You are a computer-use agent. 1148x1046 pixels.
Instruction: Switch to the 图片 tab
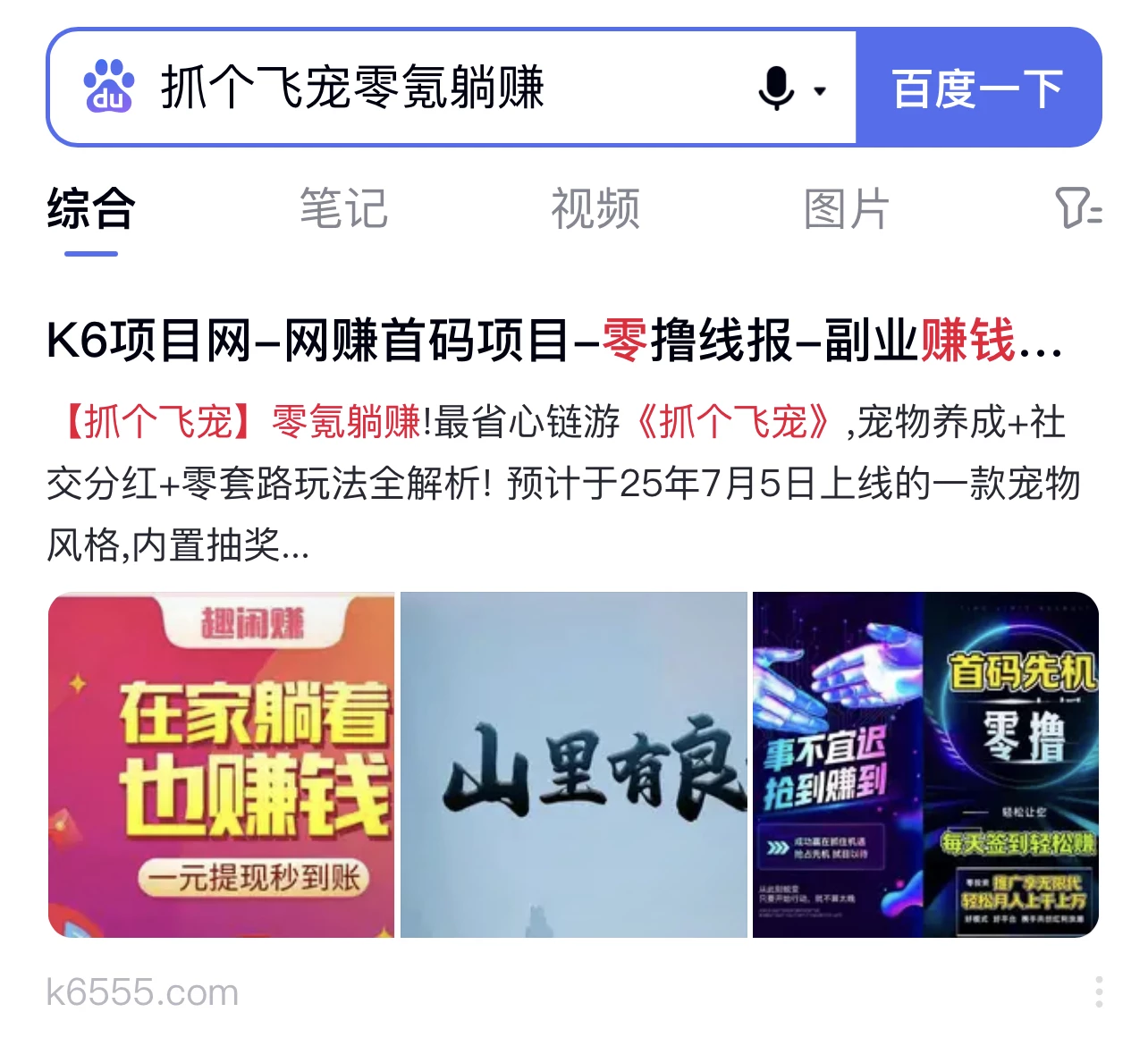point(846,209)
